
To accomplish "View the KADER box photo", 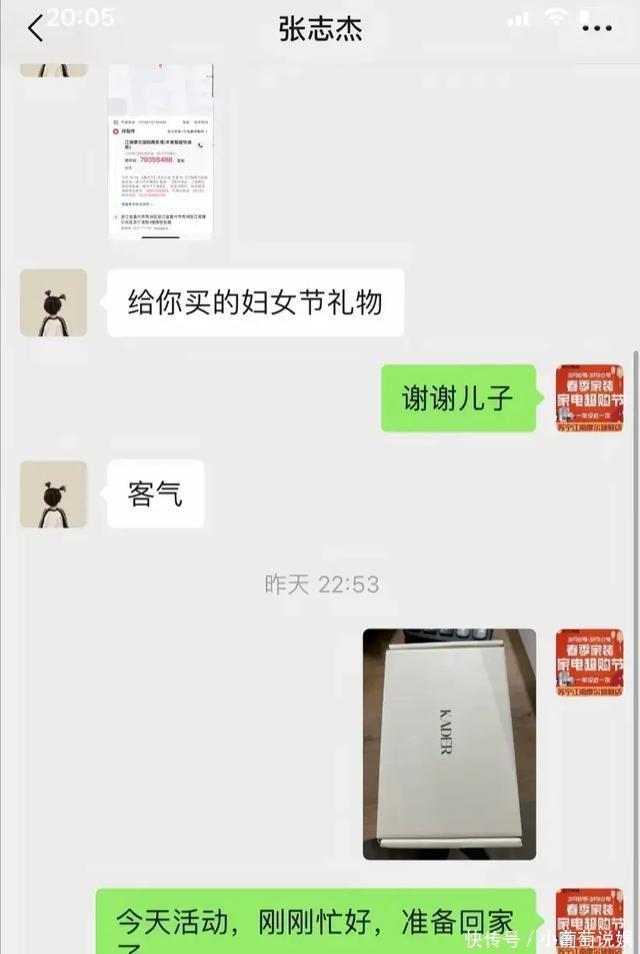I will tap(449, 744).
